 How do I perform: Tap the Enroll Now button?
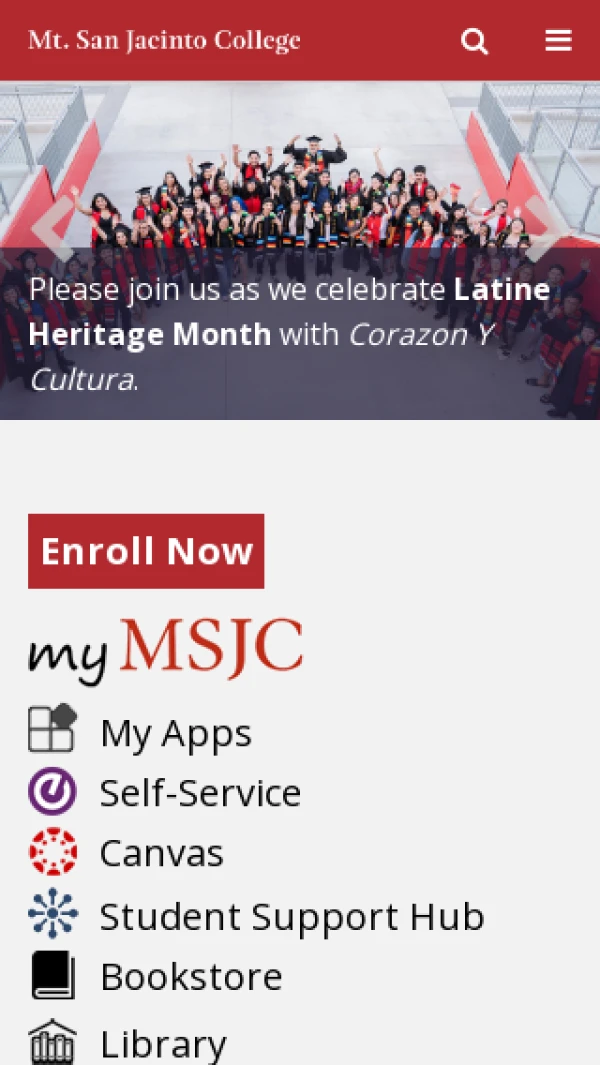[x=146, y=551]
